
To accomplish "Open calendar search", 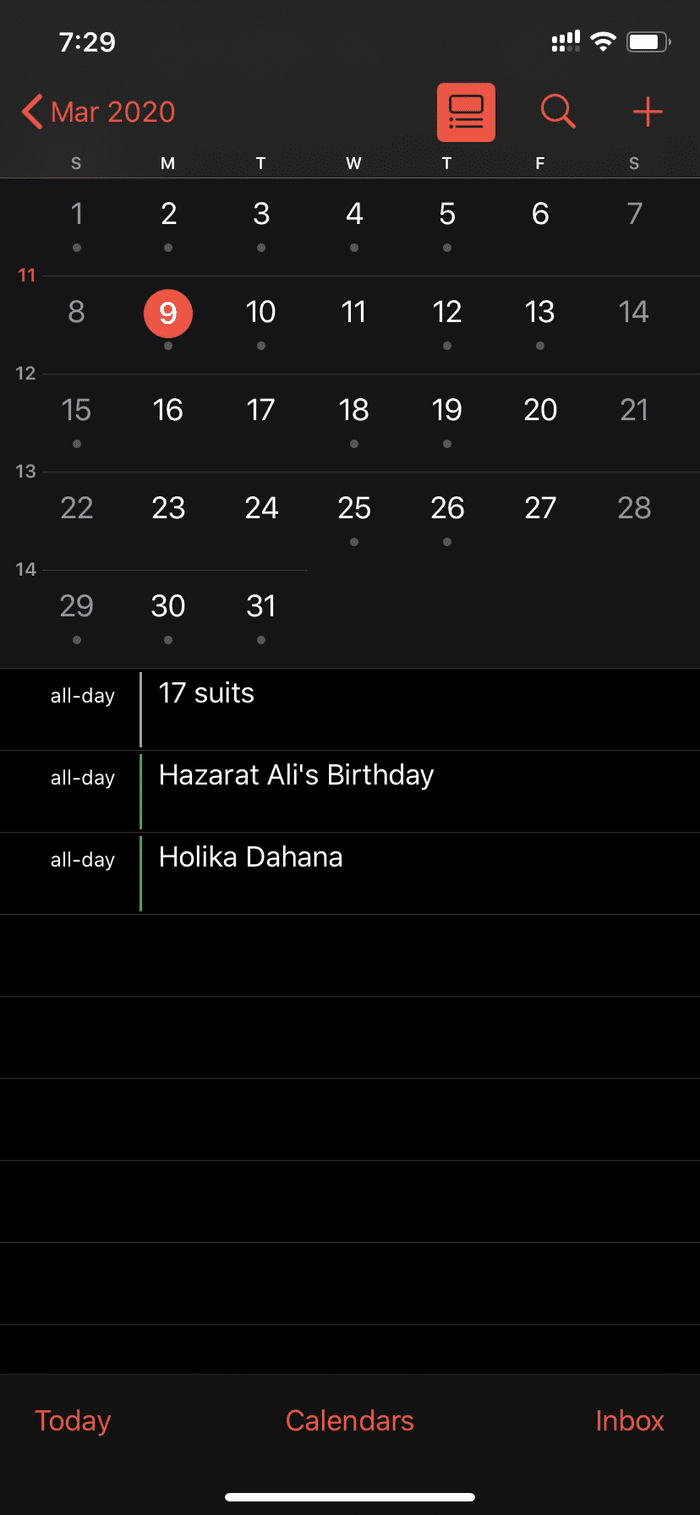I will tap(558, 112).
